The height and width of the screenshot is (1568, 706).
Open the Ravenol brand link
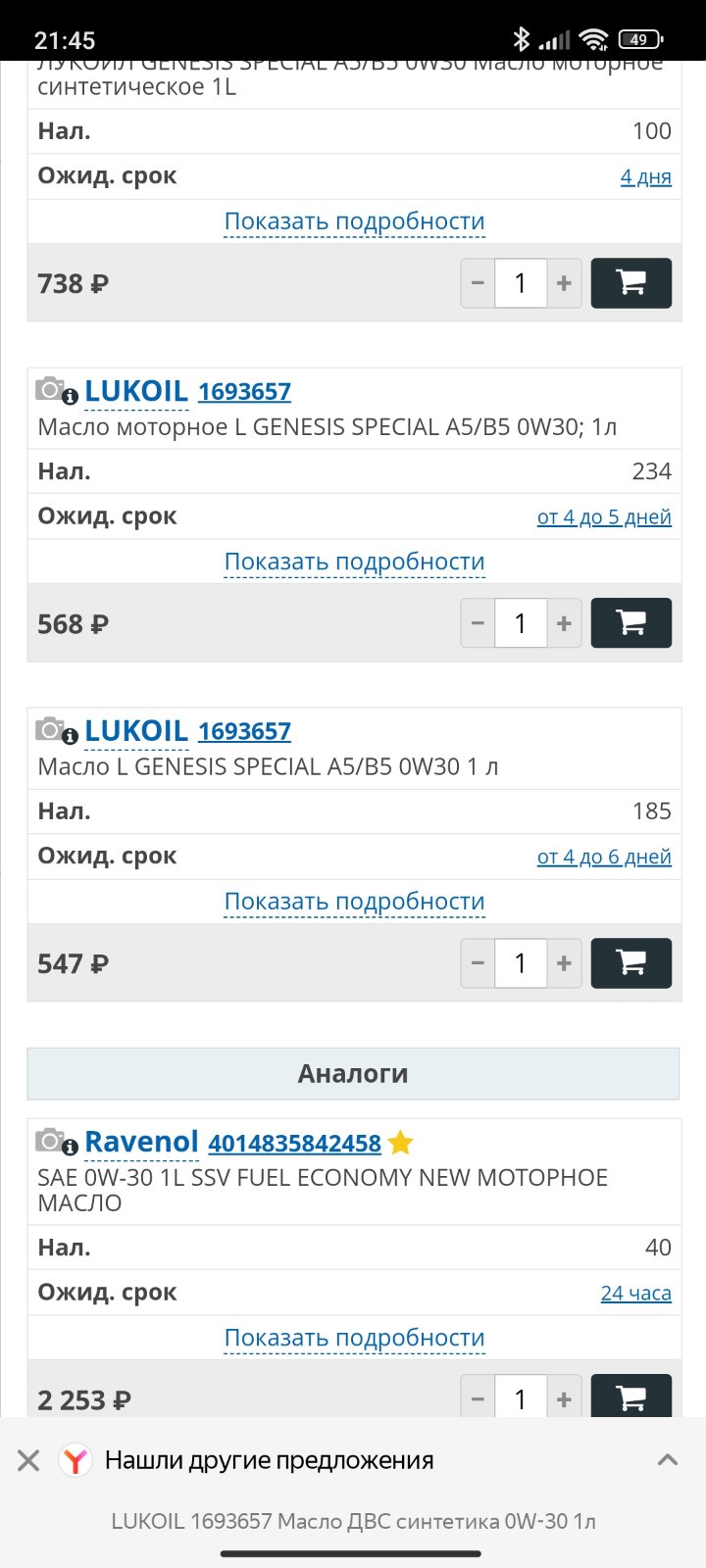pyautogui.click(x=141, y=1142)
